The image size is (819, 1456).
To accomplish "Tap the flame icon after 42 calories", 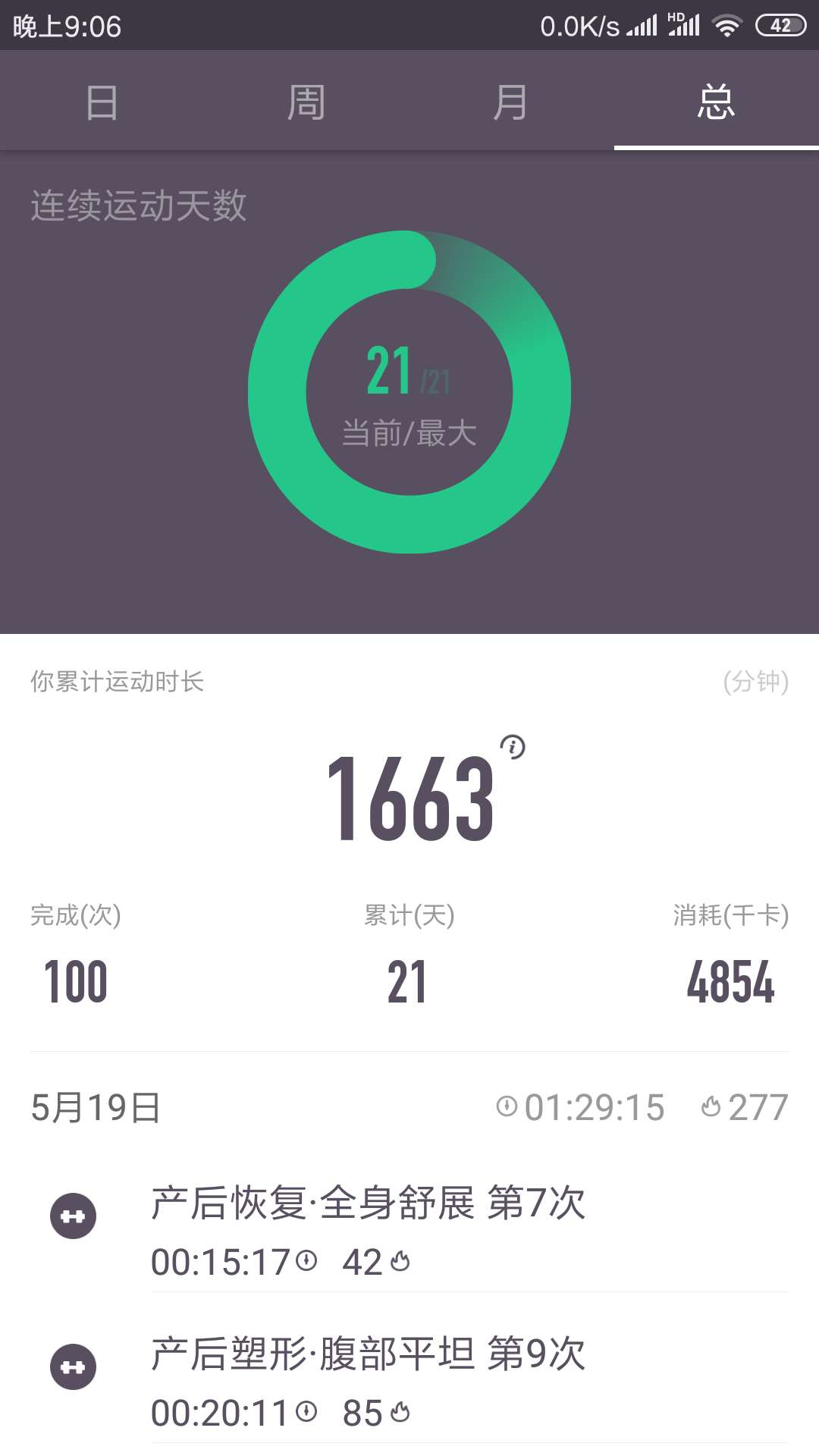I will 400,1261.
